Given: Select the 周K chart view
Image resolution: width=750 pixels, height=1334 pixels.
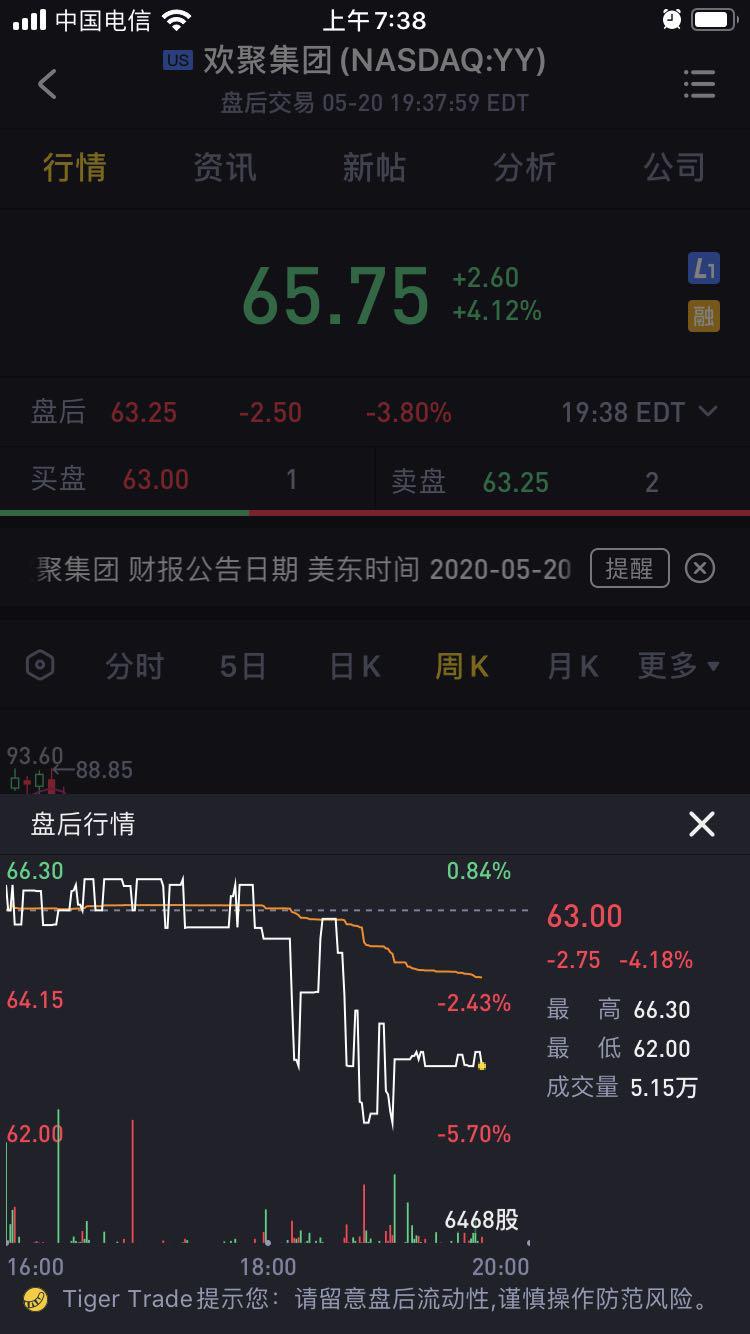Looking at the screenshot, I should click(462, 666).
